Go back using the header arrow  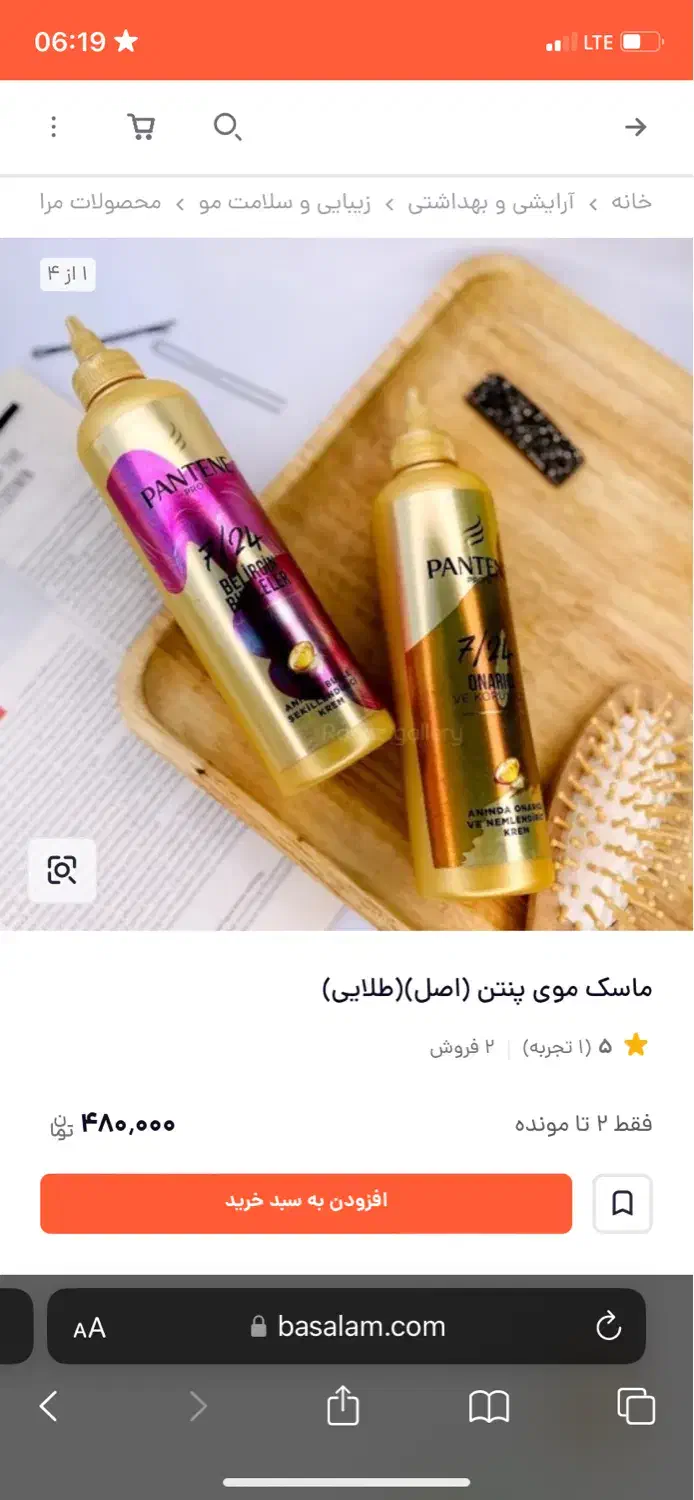pos(635,127)
